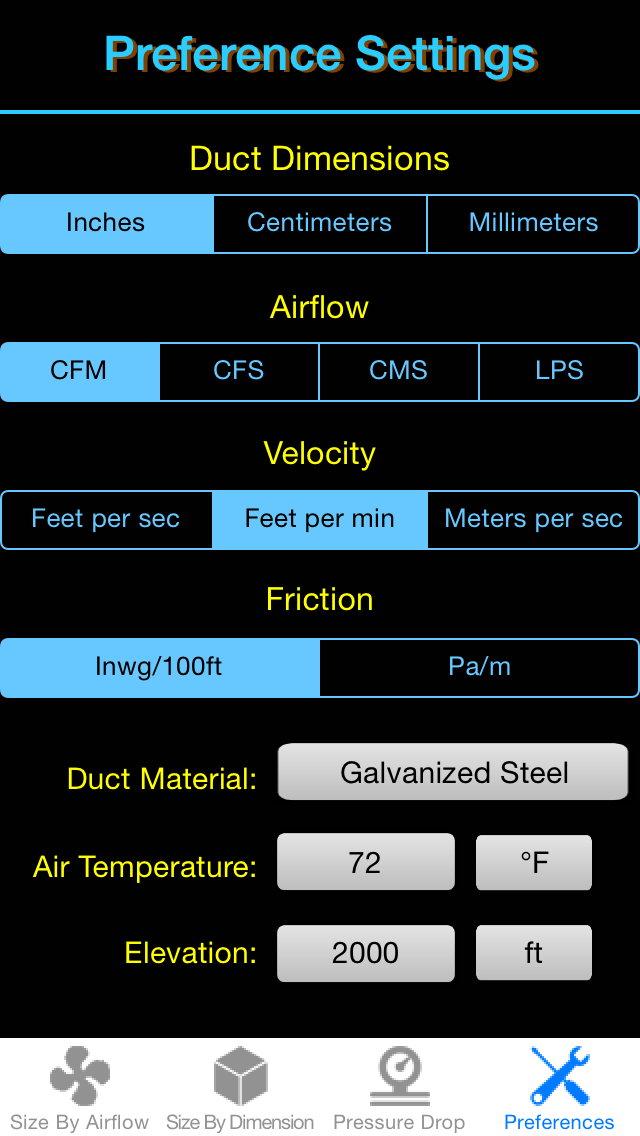Select Meters per sec velocity
640x1136 pixels.
pos(533,519)
